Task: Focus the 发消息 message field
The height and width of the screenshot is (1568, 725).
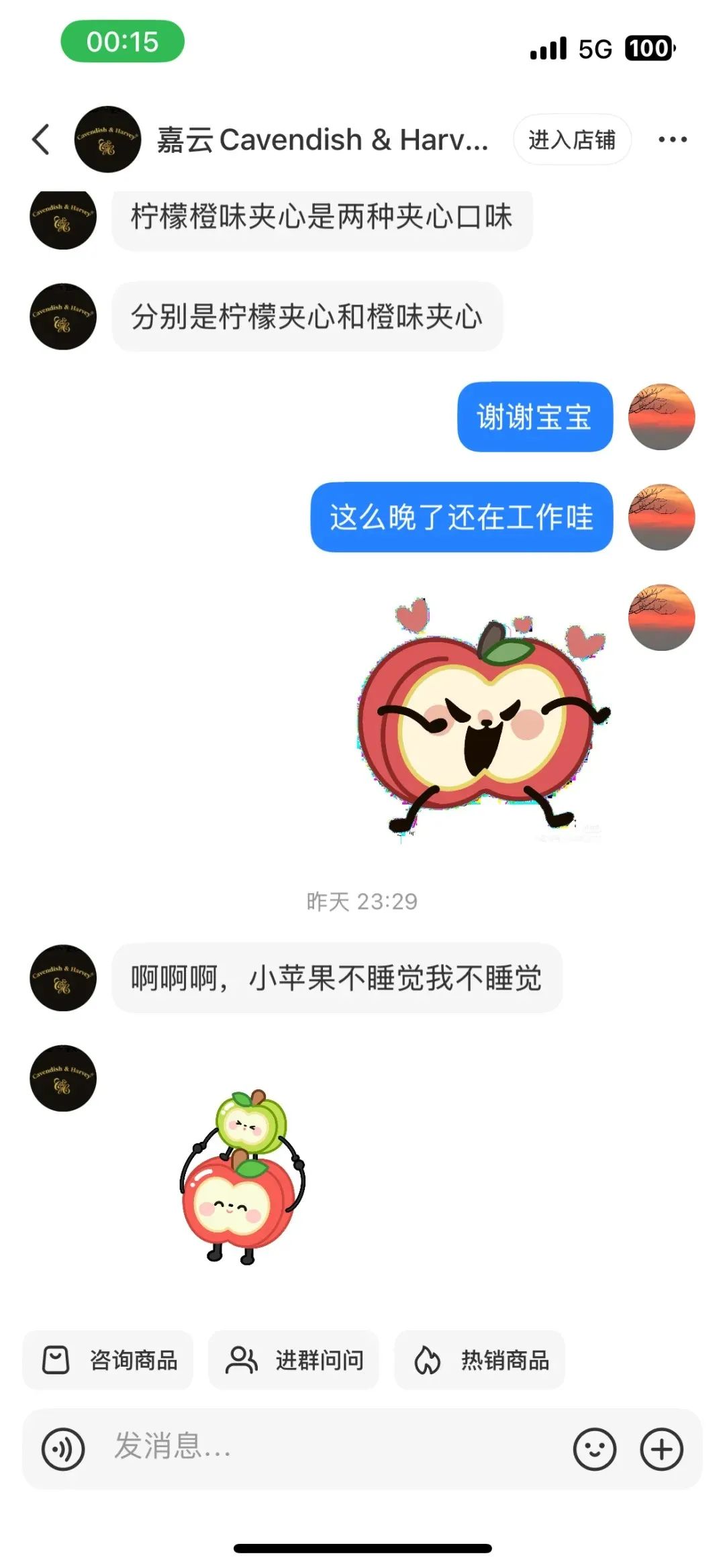Action: pos(322,1448)
